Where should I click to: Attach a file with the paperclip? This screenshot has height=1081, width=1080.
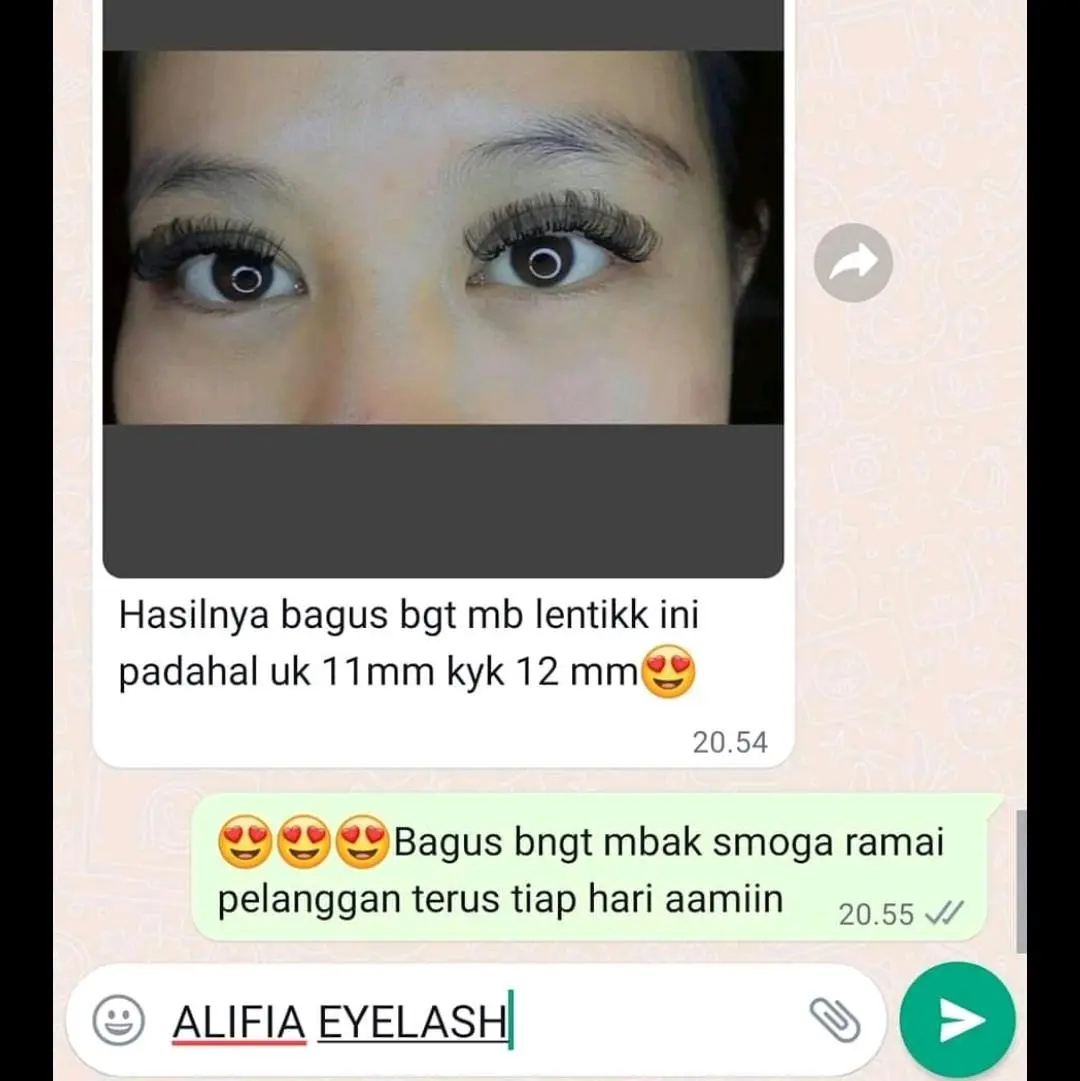834,1021
